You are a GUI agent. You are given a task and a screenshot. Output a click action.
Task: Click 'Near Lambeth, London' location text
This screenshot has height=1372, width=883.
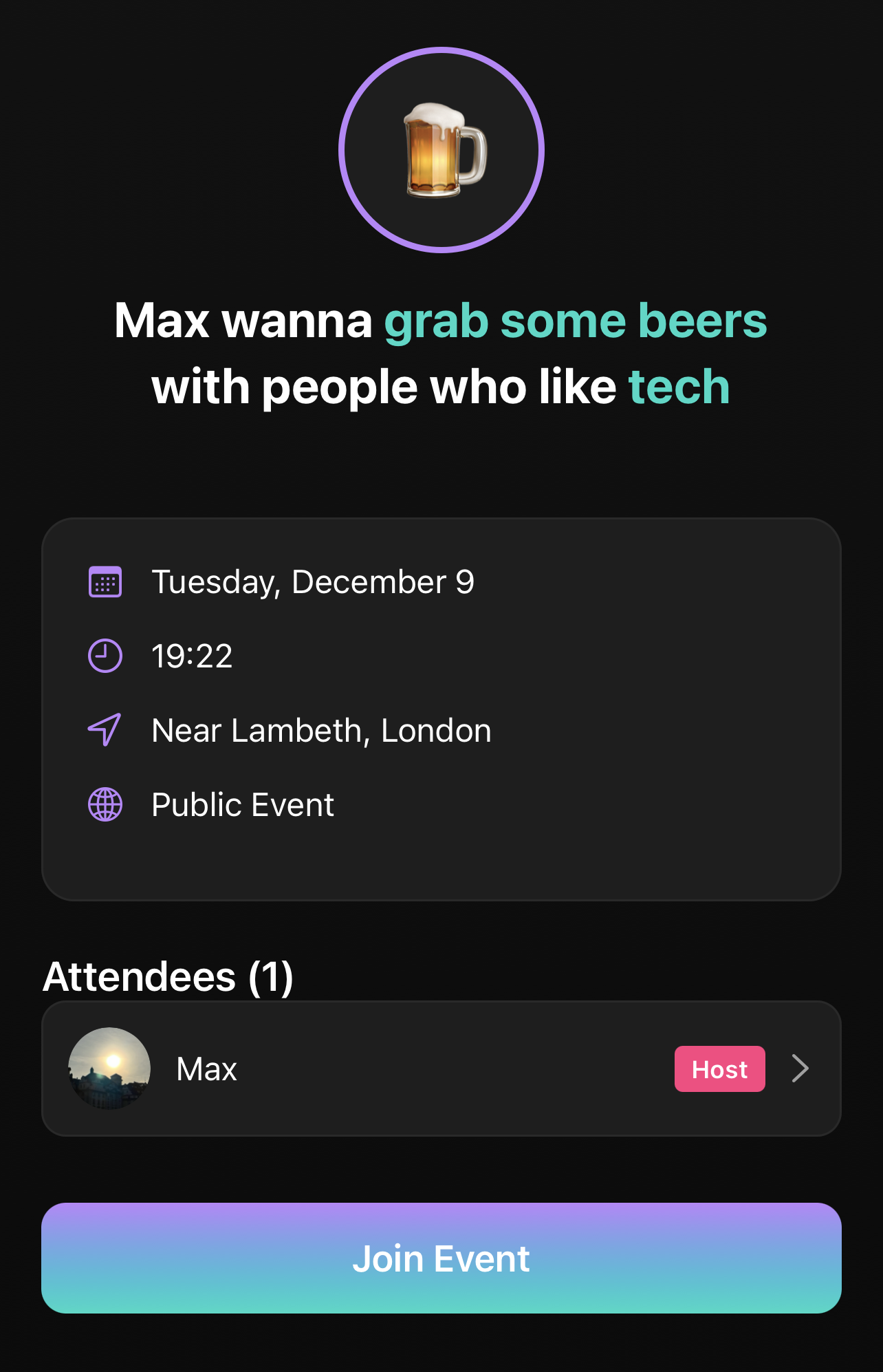coord(321,730)
